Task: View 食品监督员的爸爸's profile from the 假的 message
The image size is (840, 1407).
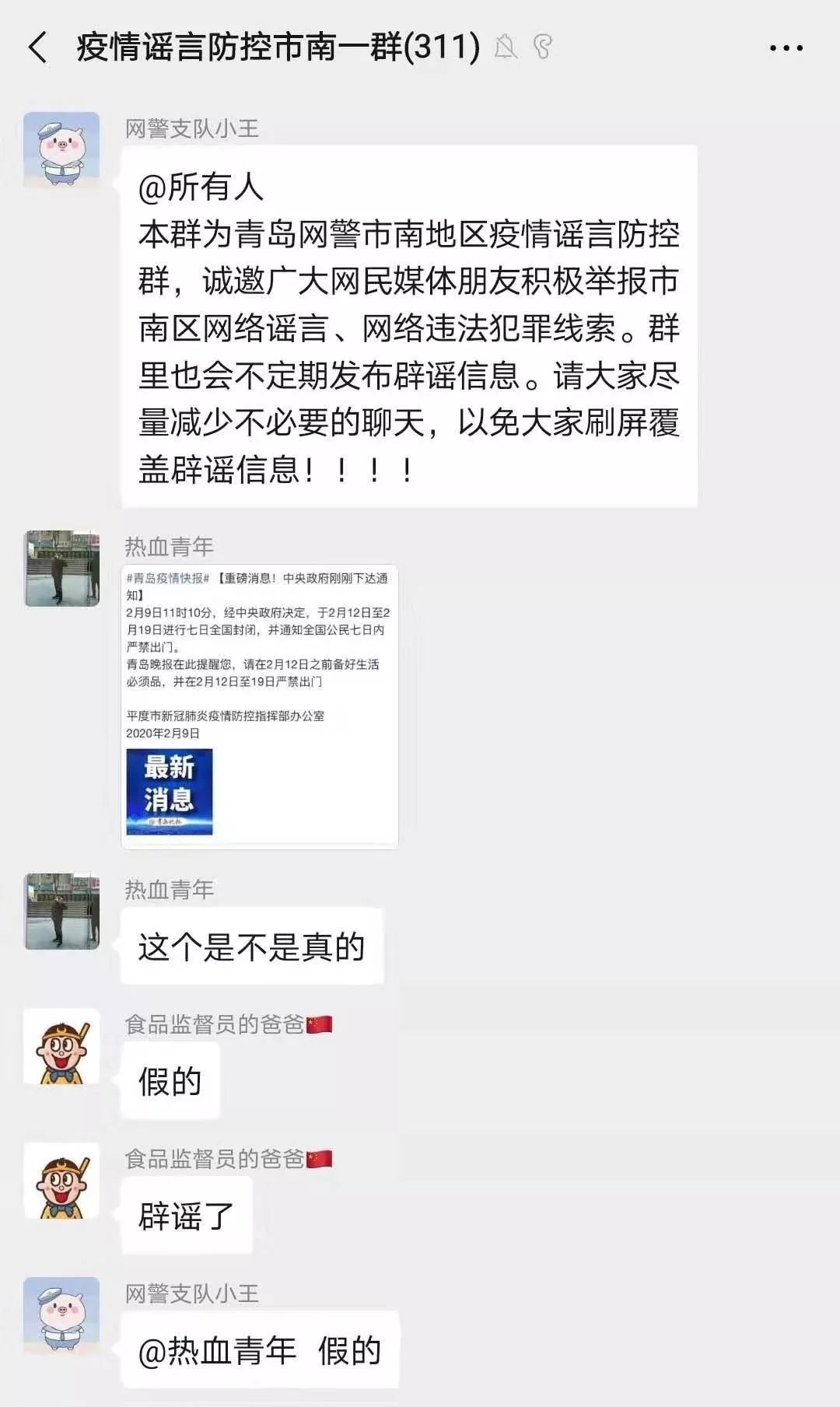Action: click(x=61, y=1046)
